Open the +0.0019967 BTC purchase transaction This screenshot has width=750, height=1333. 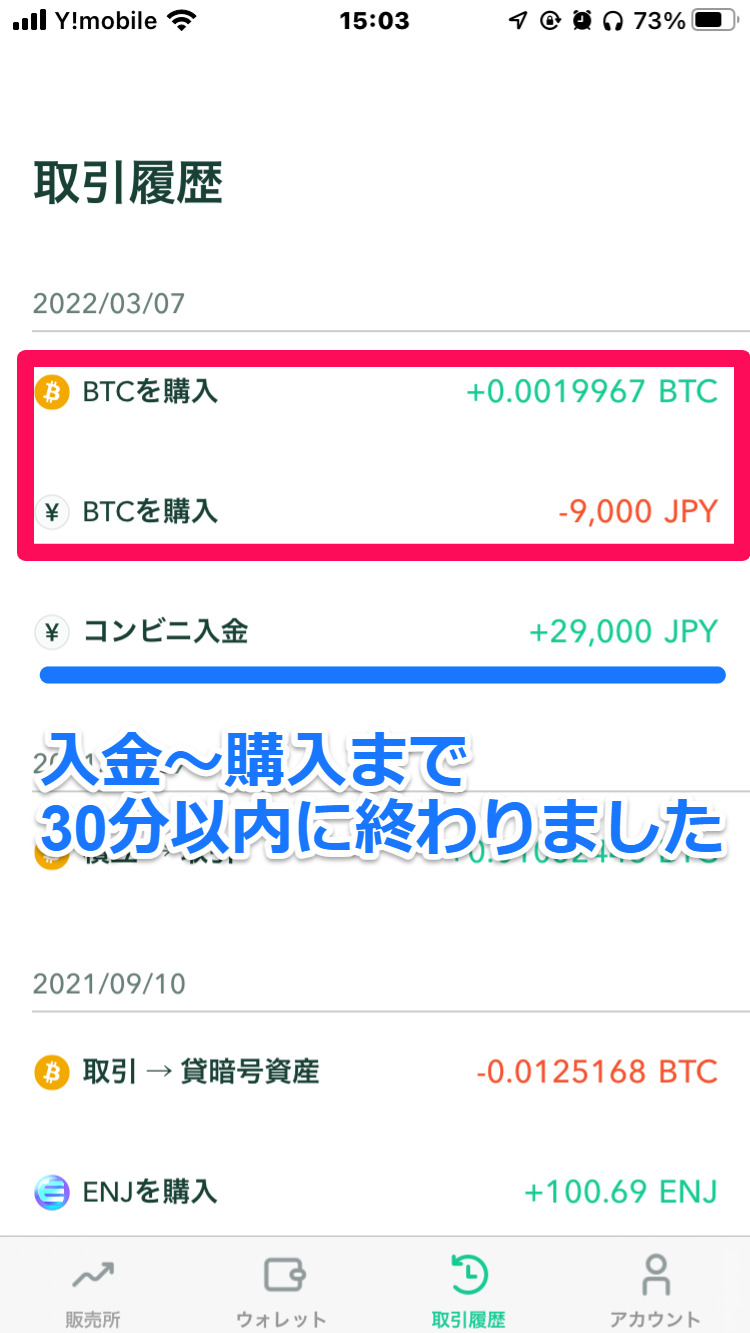point(375,393)
